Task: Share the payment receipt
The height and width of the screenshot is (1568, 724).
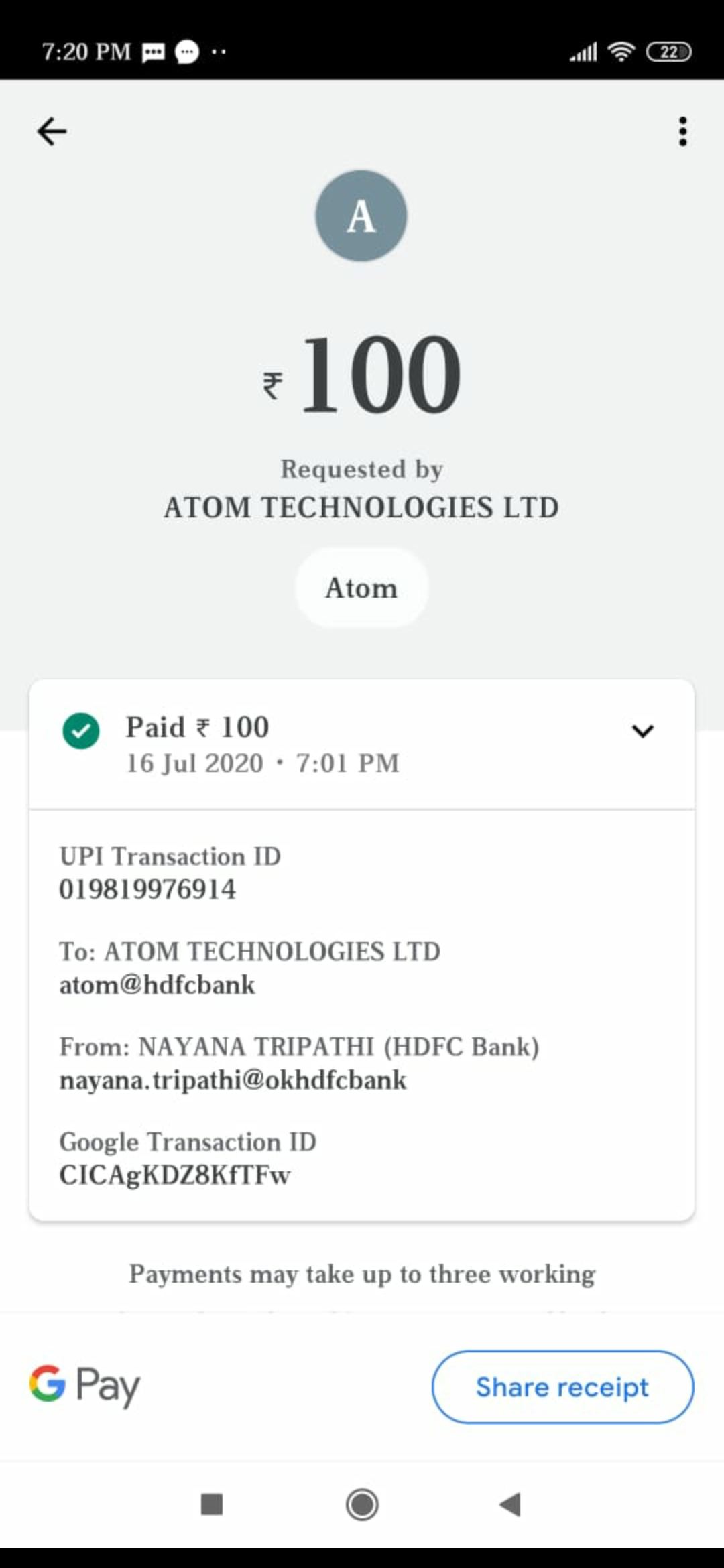Action: point(562,1386)
